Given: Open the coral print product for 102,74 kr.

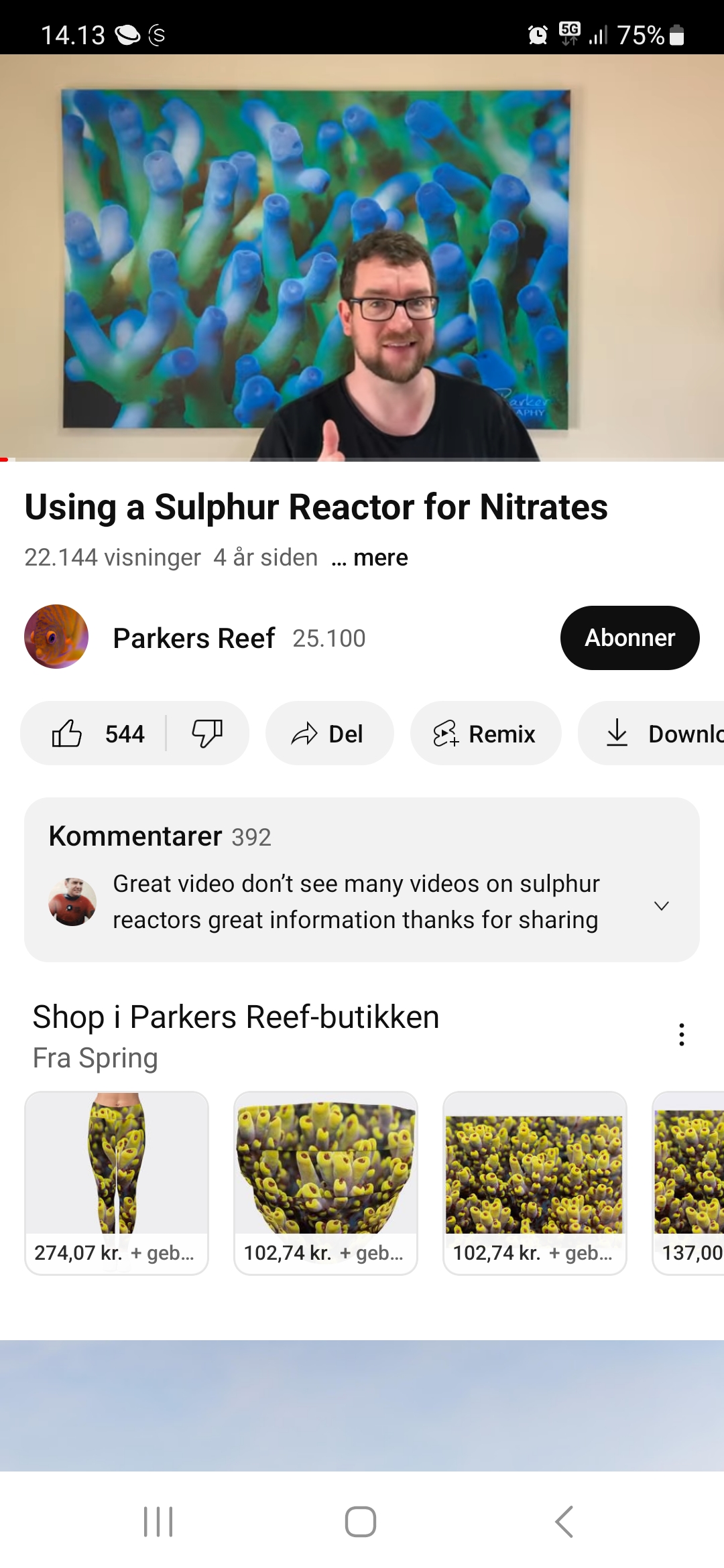Looking at the screenshot, I should point(534,1183).
